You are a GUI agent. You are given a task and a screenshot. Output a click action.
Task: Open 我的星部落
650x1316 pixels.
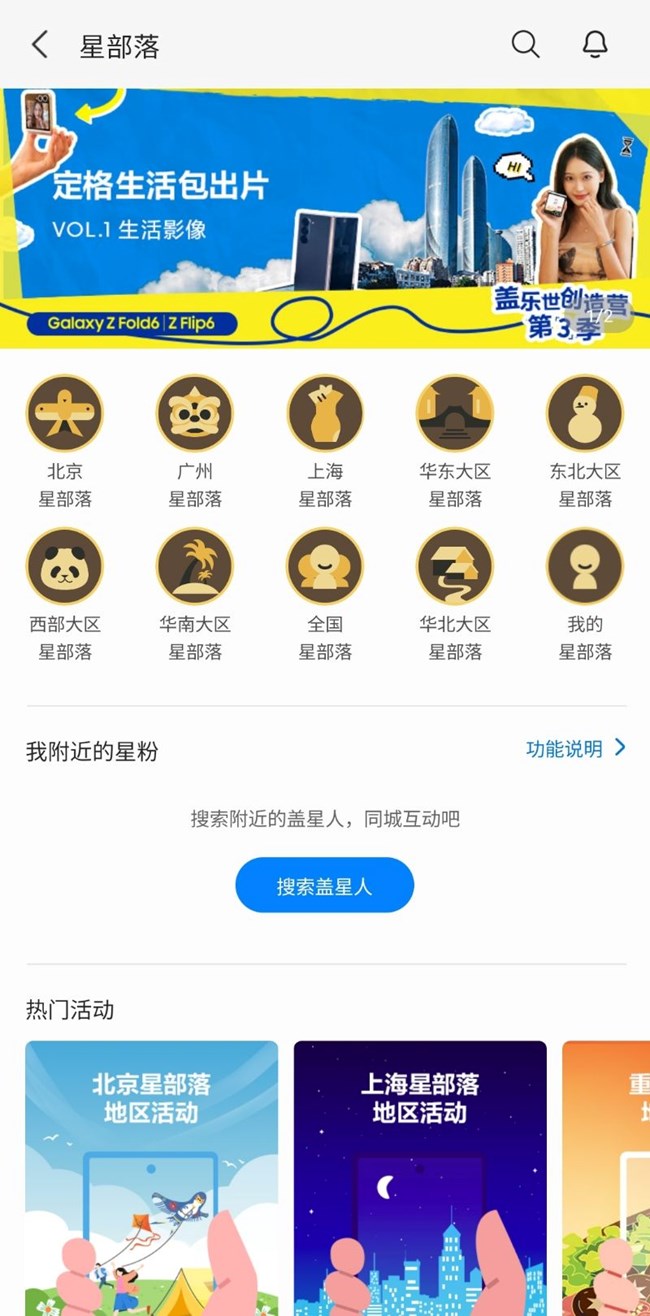[585, 595]
